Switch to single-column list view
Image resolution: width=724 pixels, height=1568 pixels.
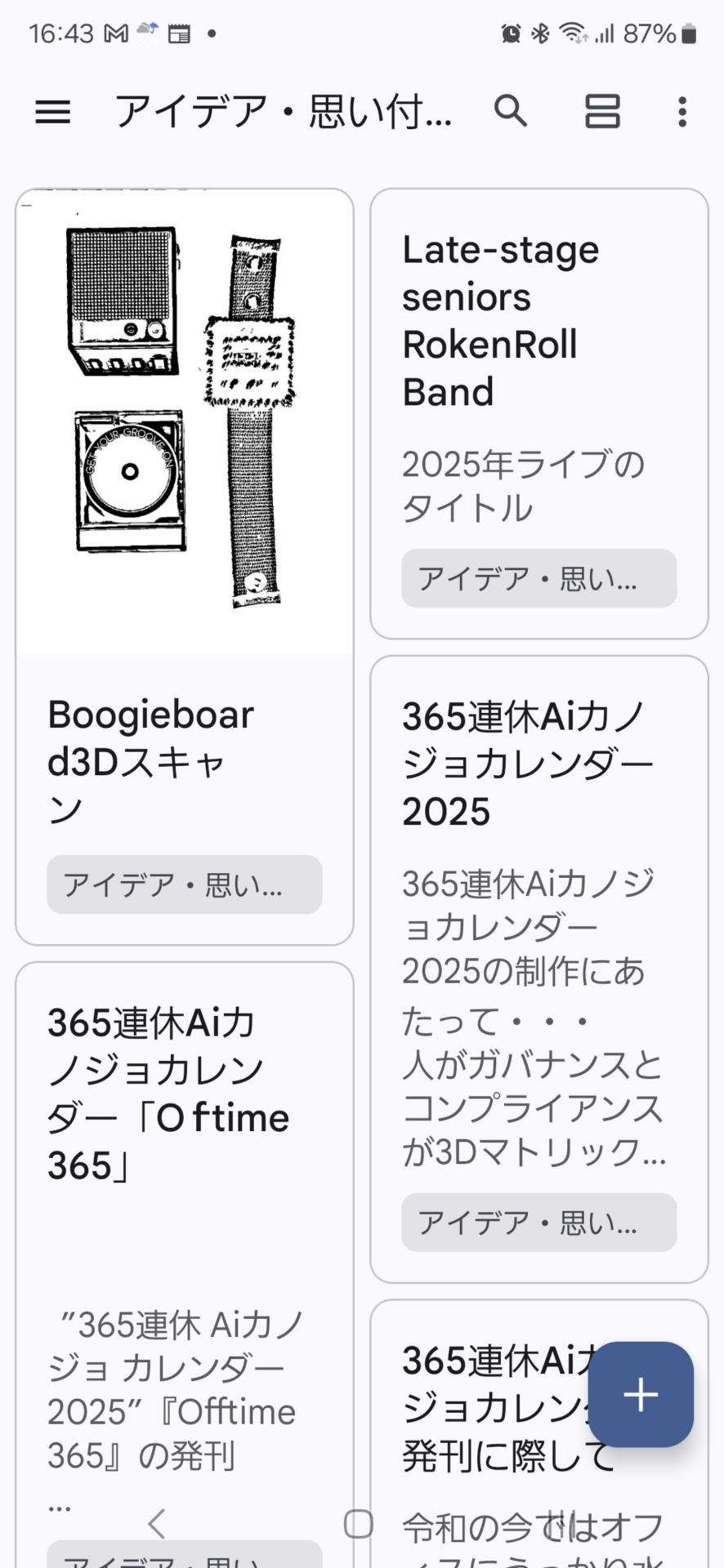click(x=602, y=111)
